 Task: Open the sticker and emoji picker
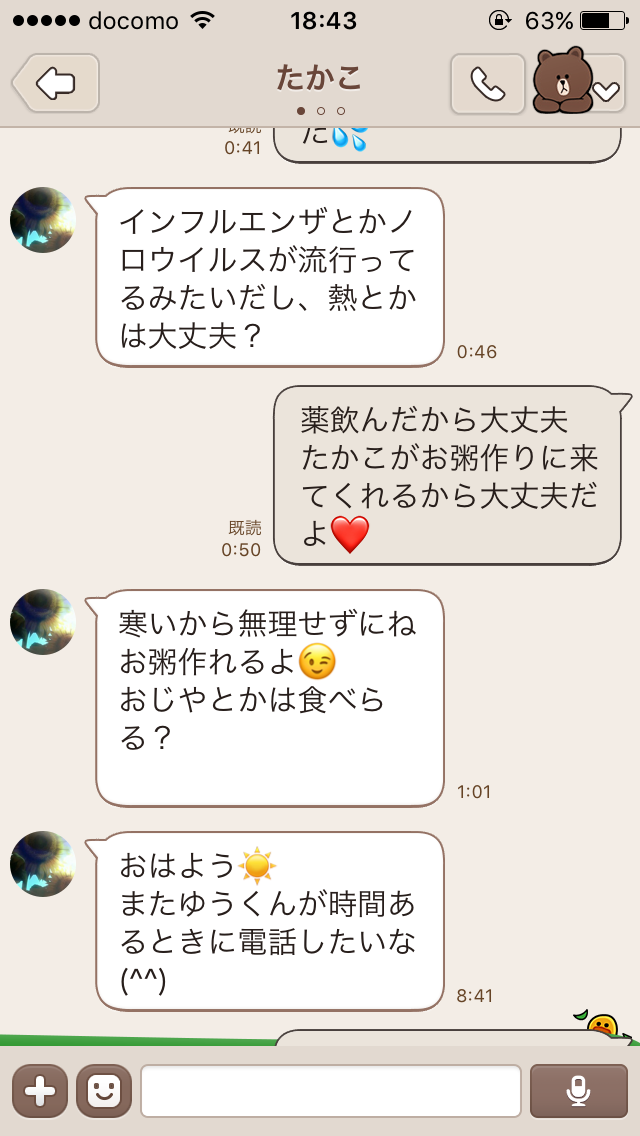[104, 1090]
